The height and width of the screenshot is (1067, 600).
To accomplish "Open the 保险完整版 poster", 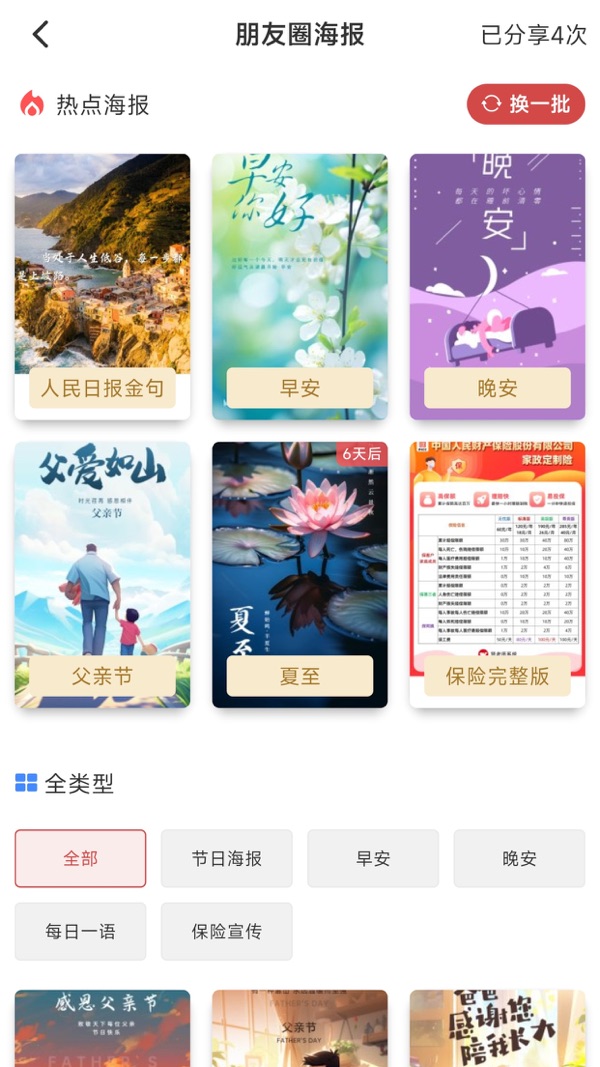I will [x=497, y=573].
